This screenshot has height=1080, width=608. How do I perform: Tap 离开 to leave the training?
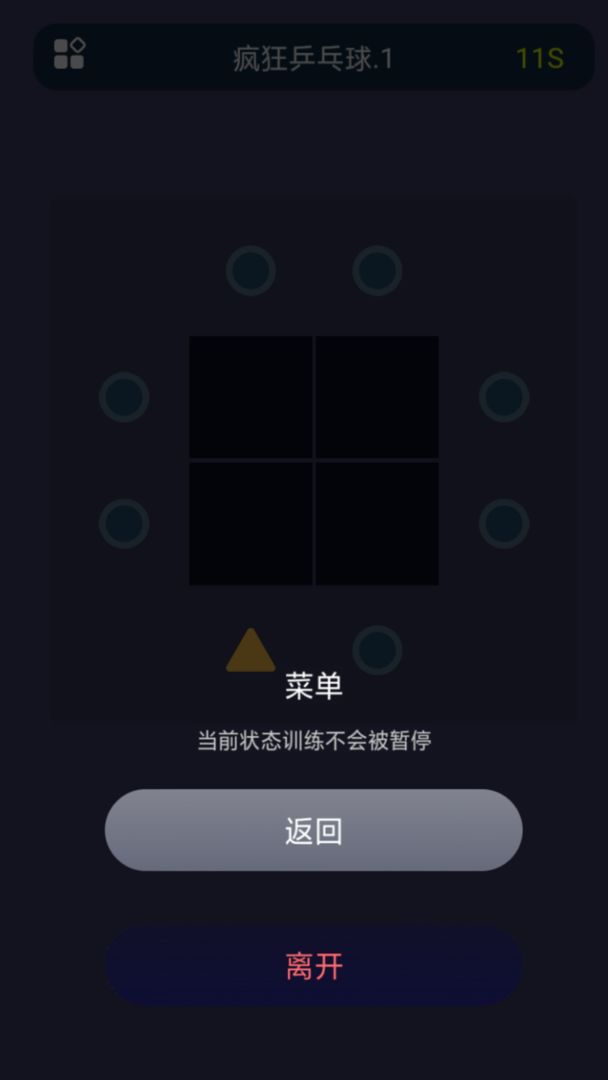pos(313,966)
